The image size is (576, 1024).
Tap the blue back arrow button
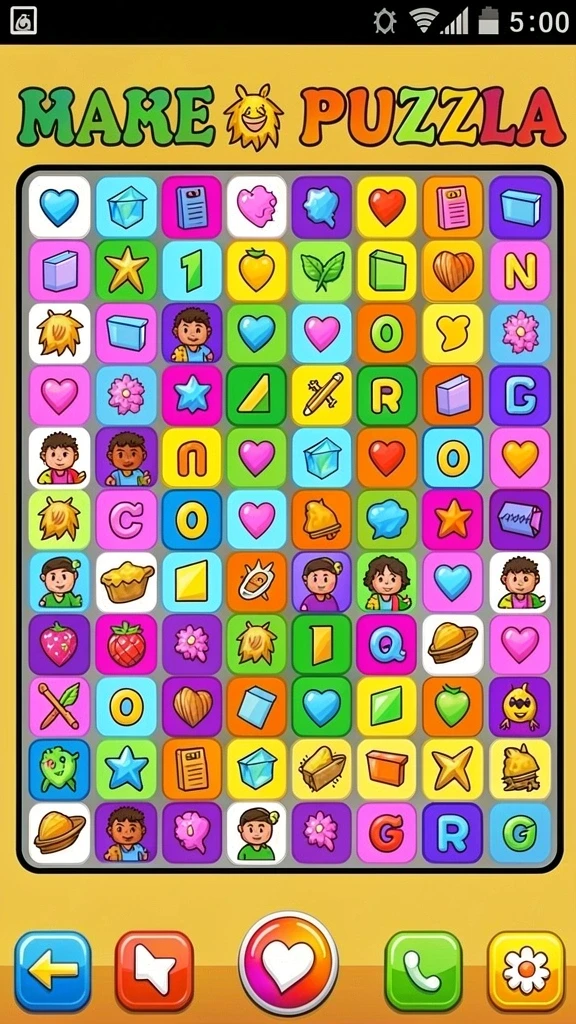pos(53,971)
